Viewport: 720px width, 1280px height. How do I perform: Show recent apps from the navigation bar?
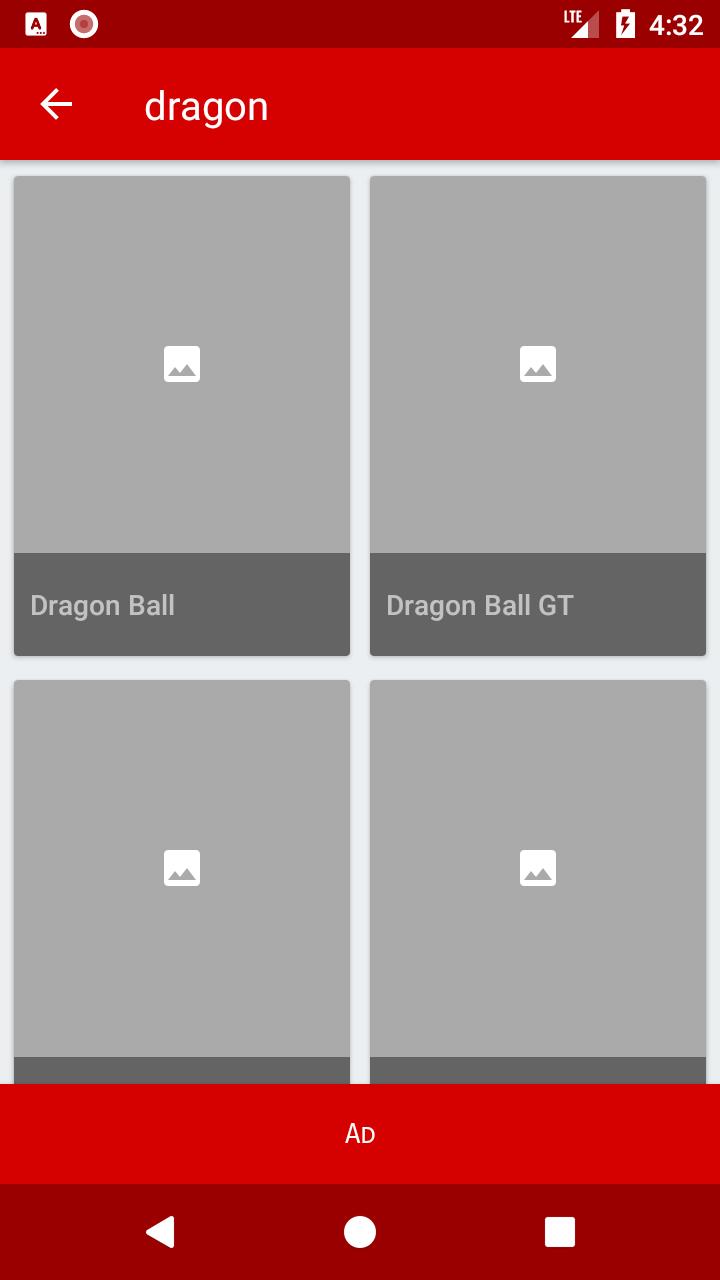(559, 1232)
